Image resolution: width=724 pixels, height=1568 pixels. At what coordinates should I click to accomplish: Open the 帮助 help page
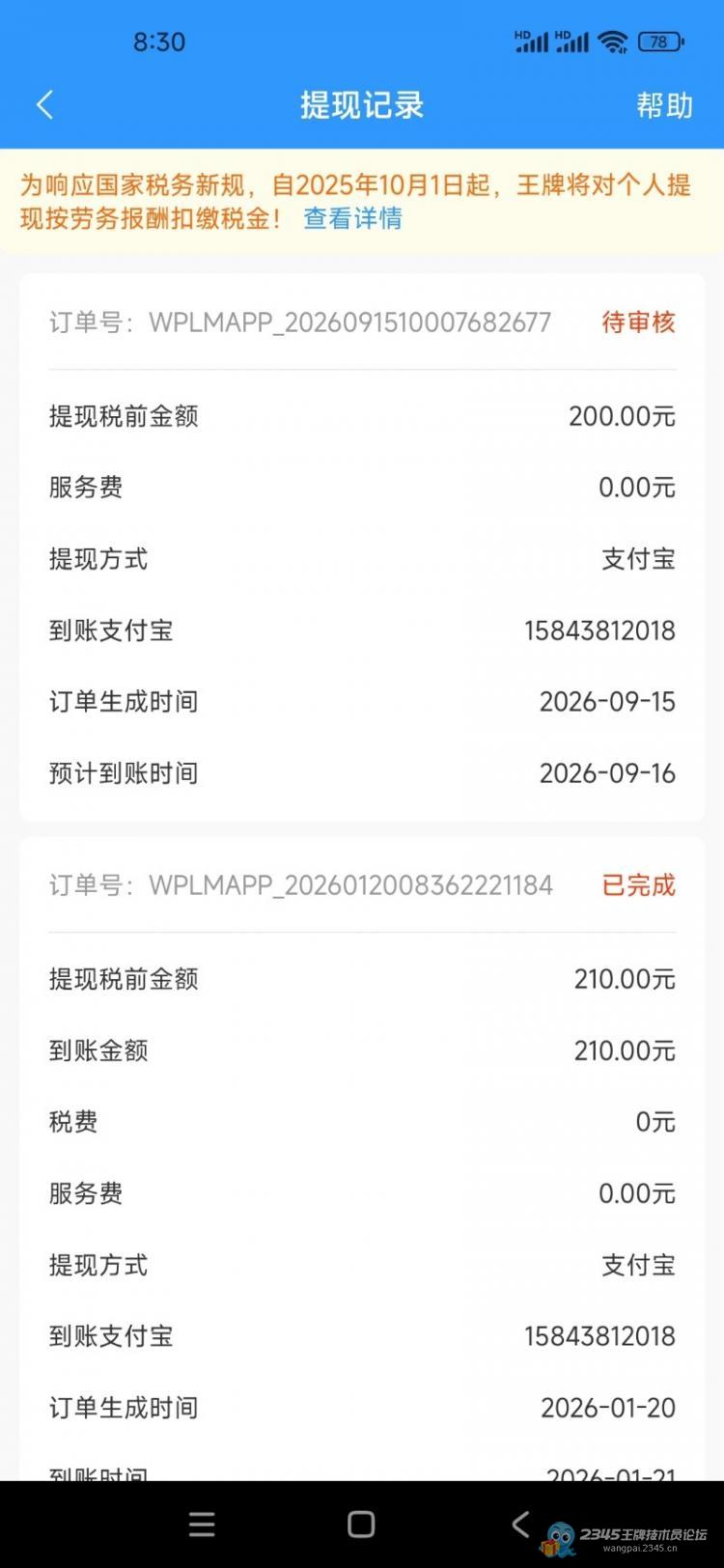(x=664, y=105)
